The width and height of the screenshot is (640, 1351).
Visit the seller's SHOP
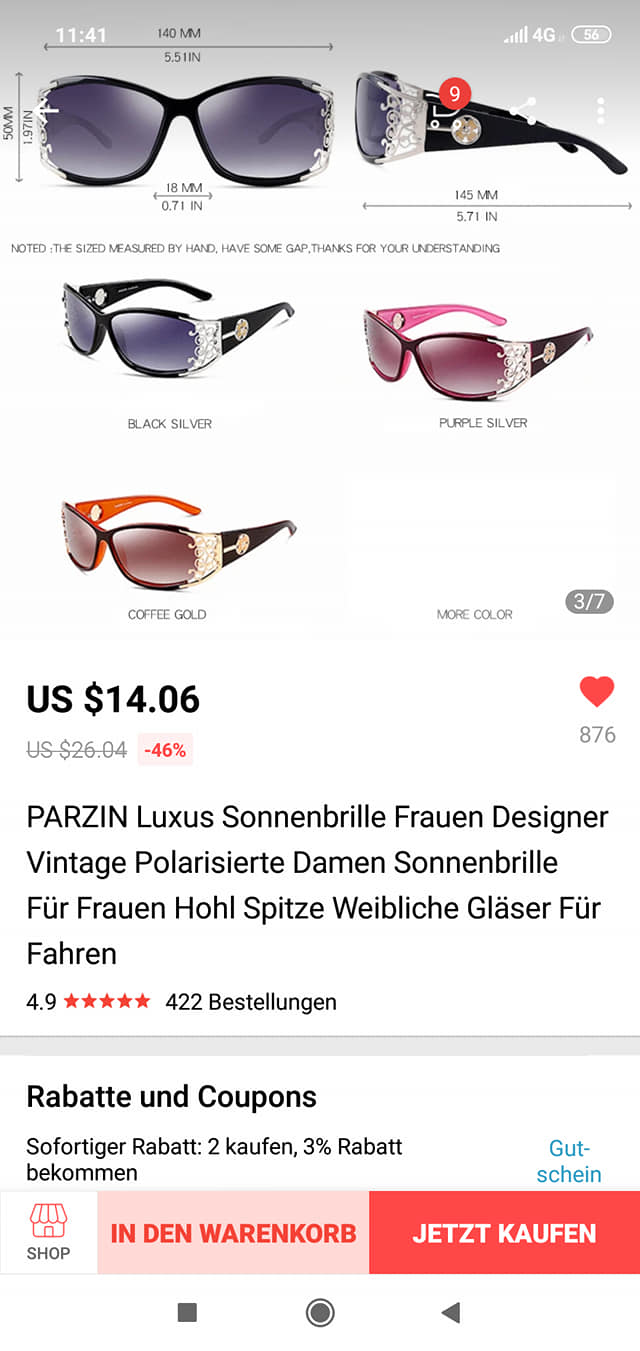pos(48,1232)
